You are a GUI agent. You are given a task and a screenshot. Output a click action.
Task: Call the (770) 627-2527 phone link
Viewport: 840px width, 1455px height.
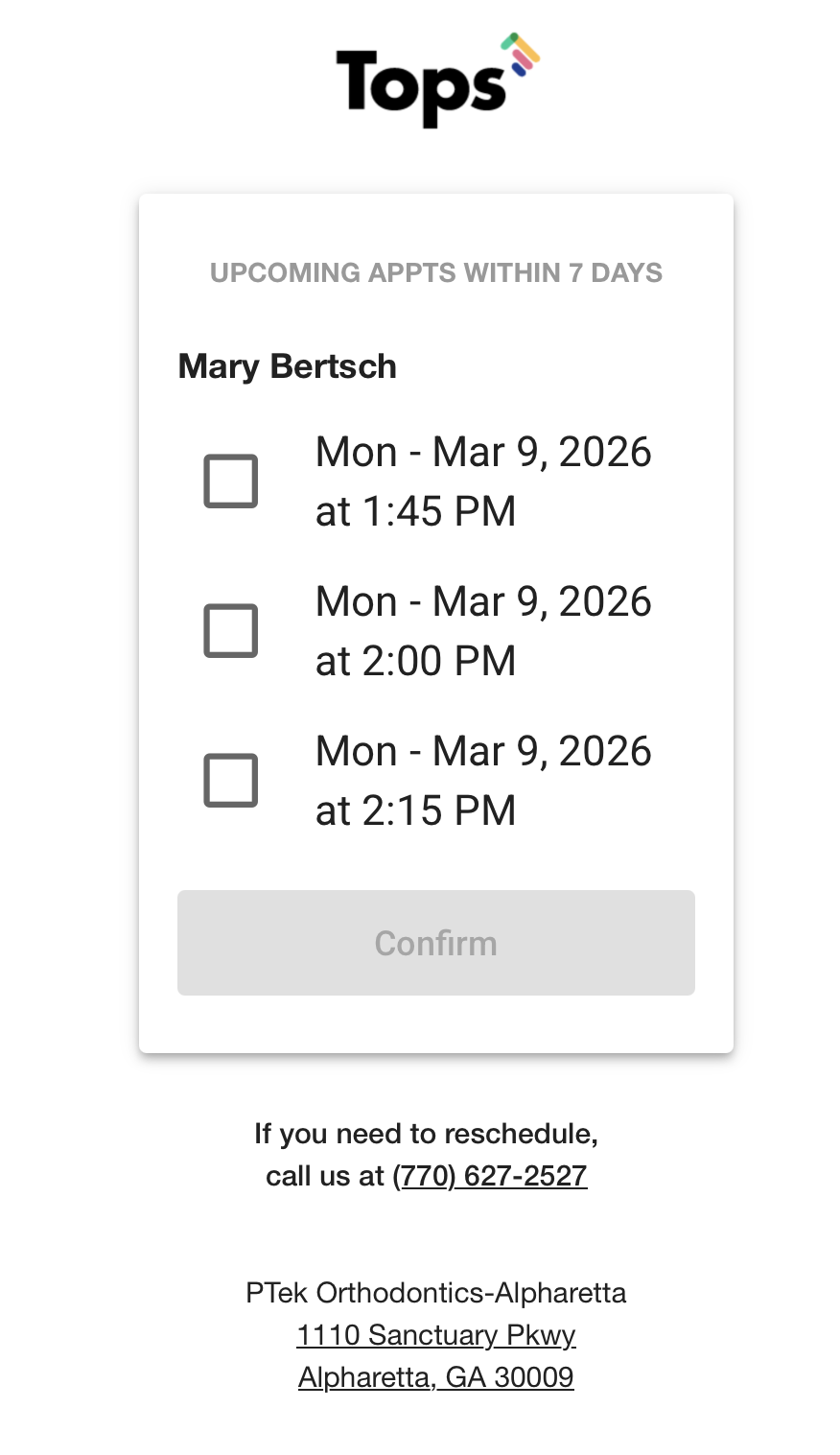[x=489, y=1176]
